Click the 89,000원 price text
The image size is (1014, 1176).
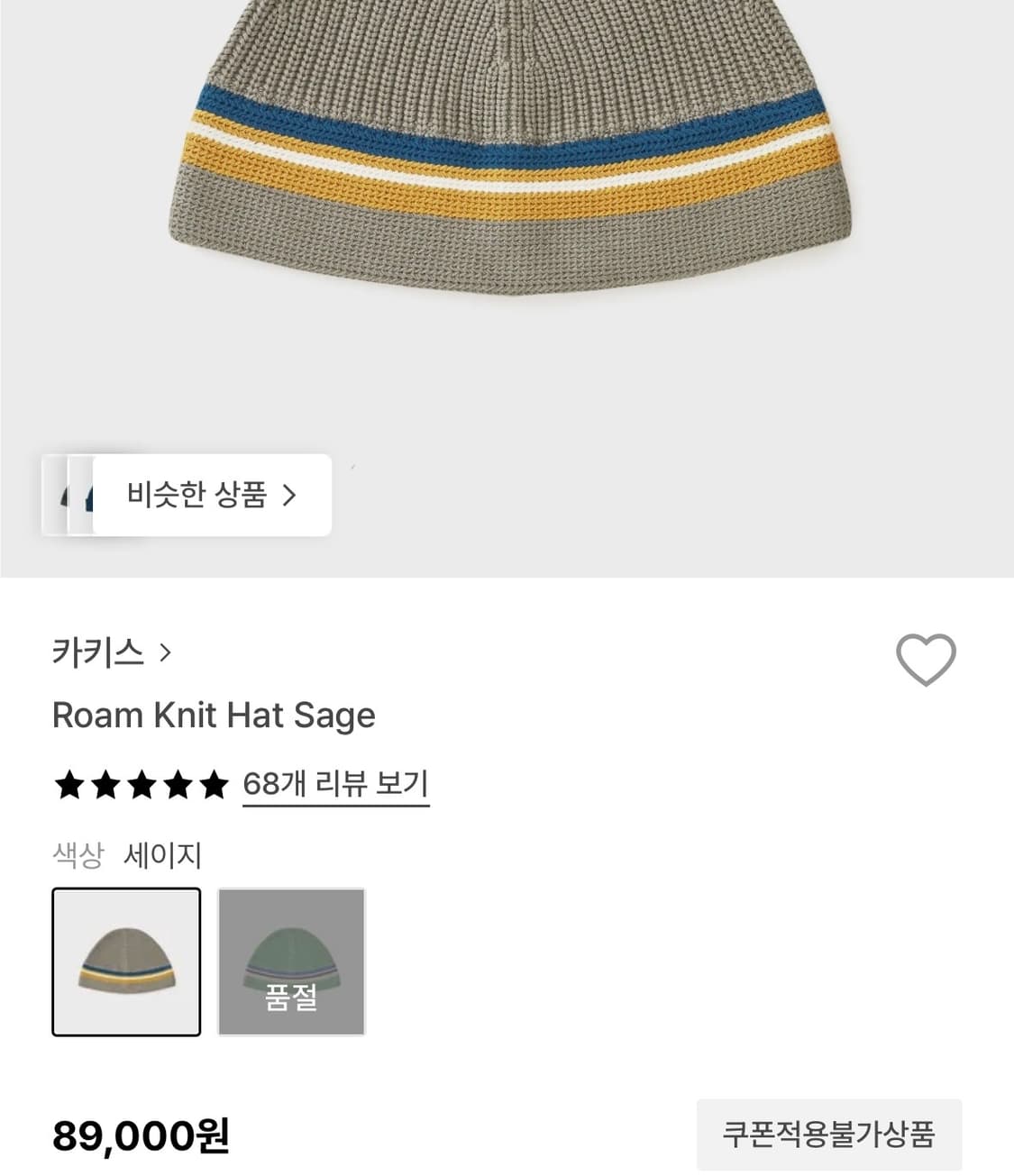(144, 1137)
